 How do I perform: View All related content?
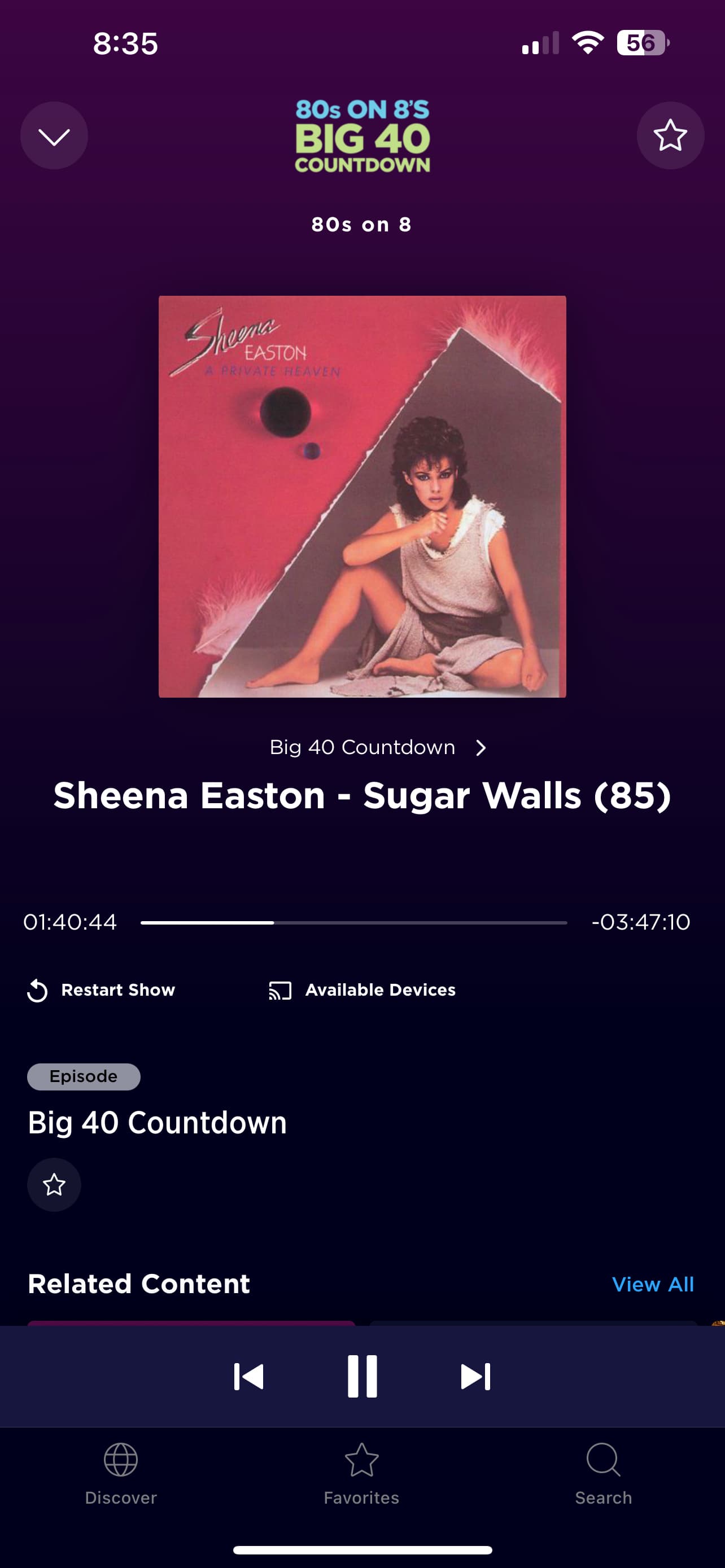coord(653,1284)
